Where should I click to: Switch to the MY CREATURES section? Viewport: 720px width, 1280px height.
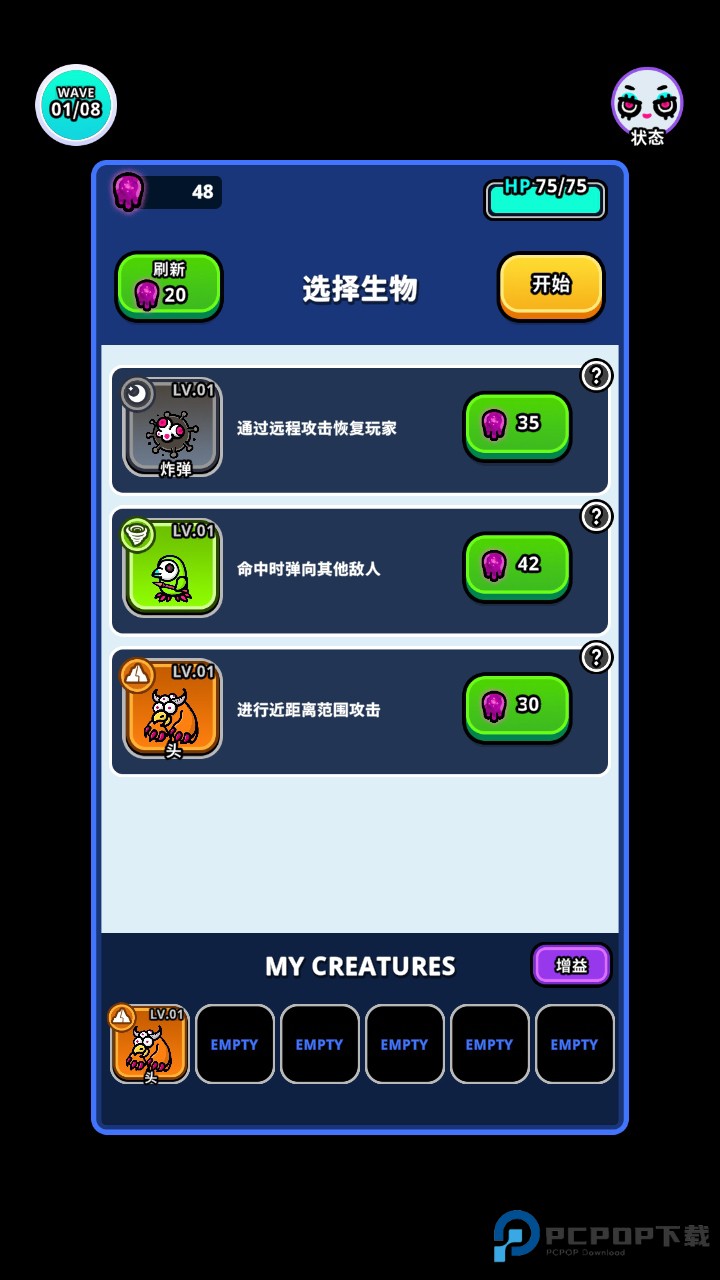(x=359, y=966)
